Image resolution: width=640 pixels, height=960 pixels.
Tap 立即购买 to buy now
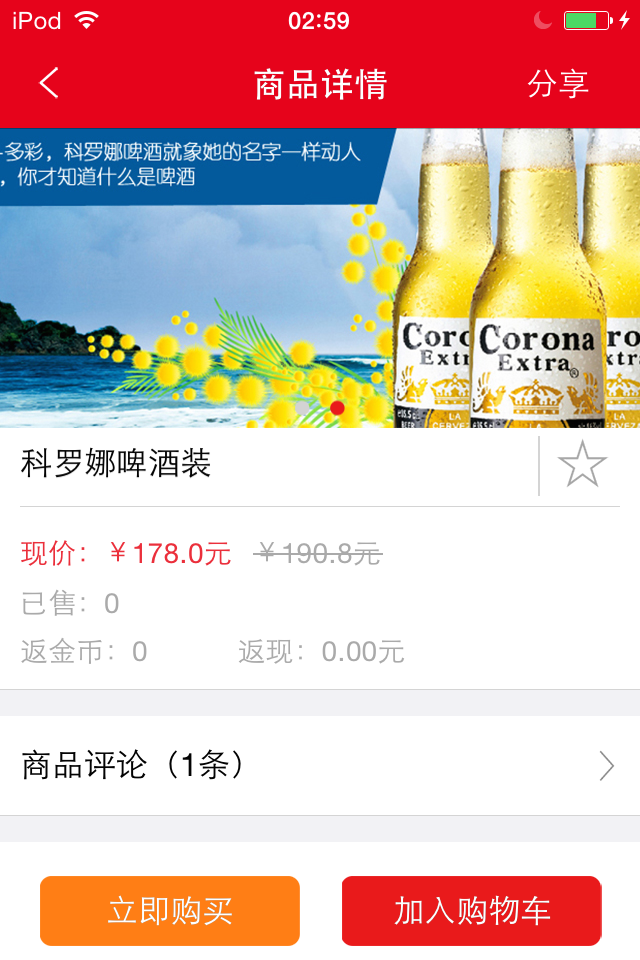(x=170, y=911)
